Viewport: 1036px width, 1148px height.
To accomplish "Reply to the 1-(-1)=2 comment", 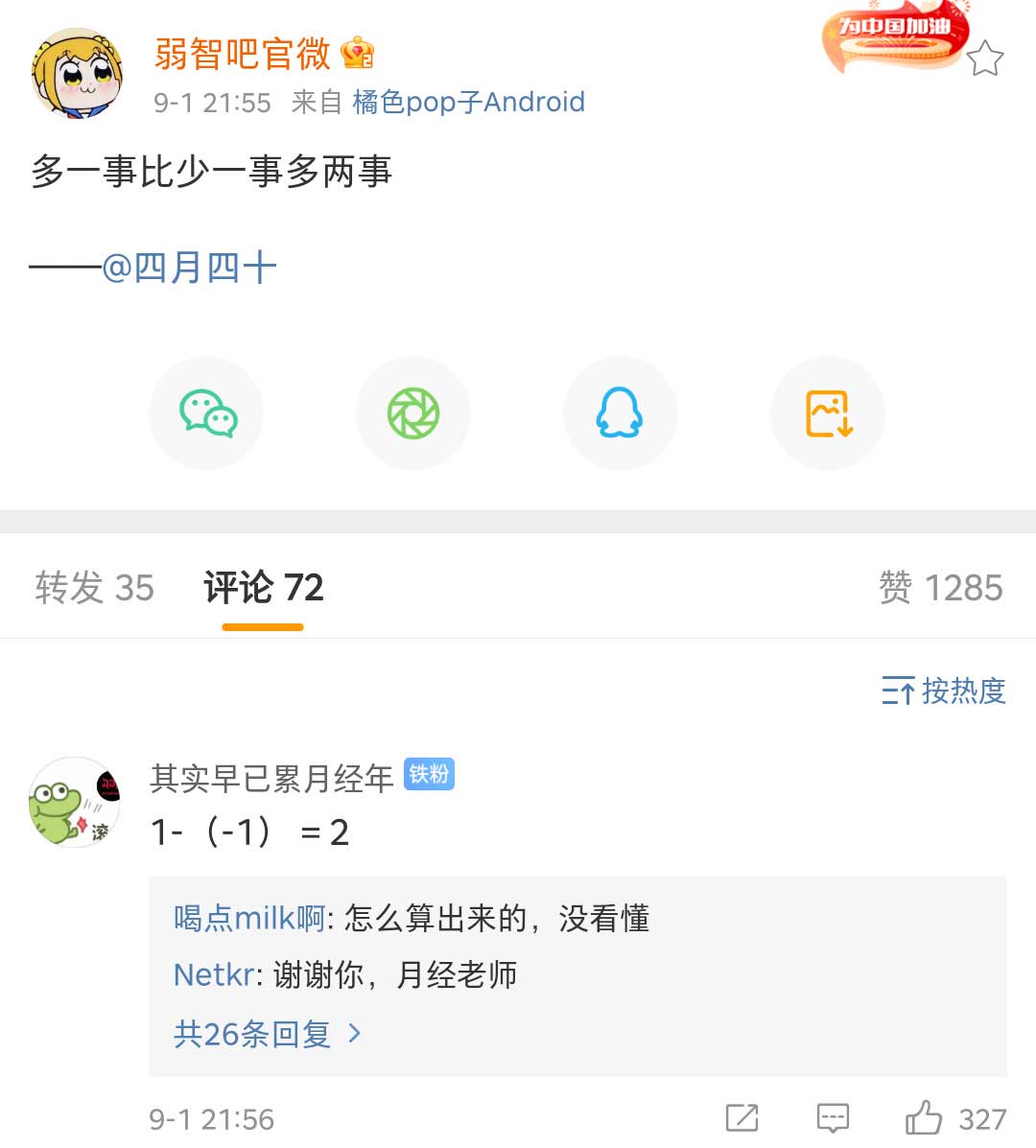I will click(x=832, y=1117).
